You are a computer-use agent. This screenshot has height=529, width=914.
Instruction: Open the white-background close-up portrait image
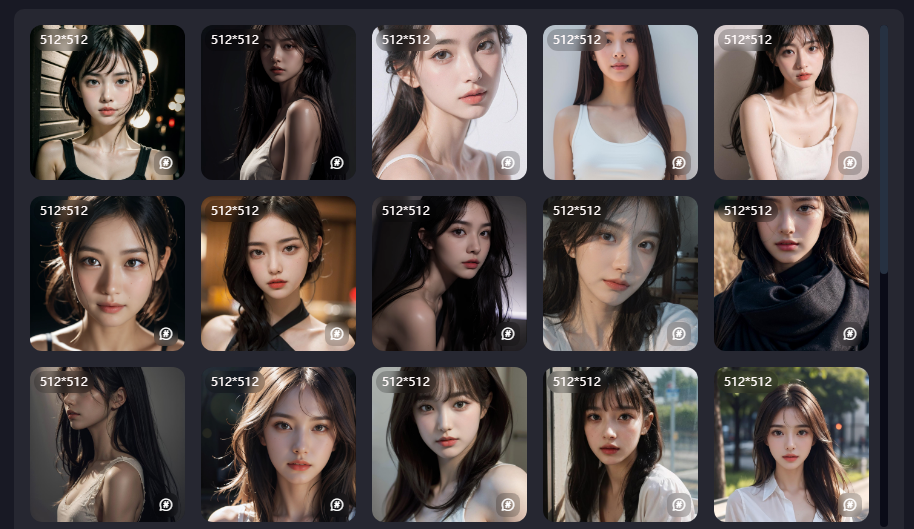(449, 102)
